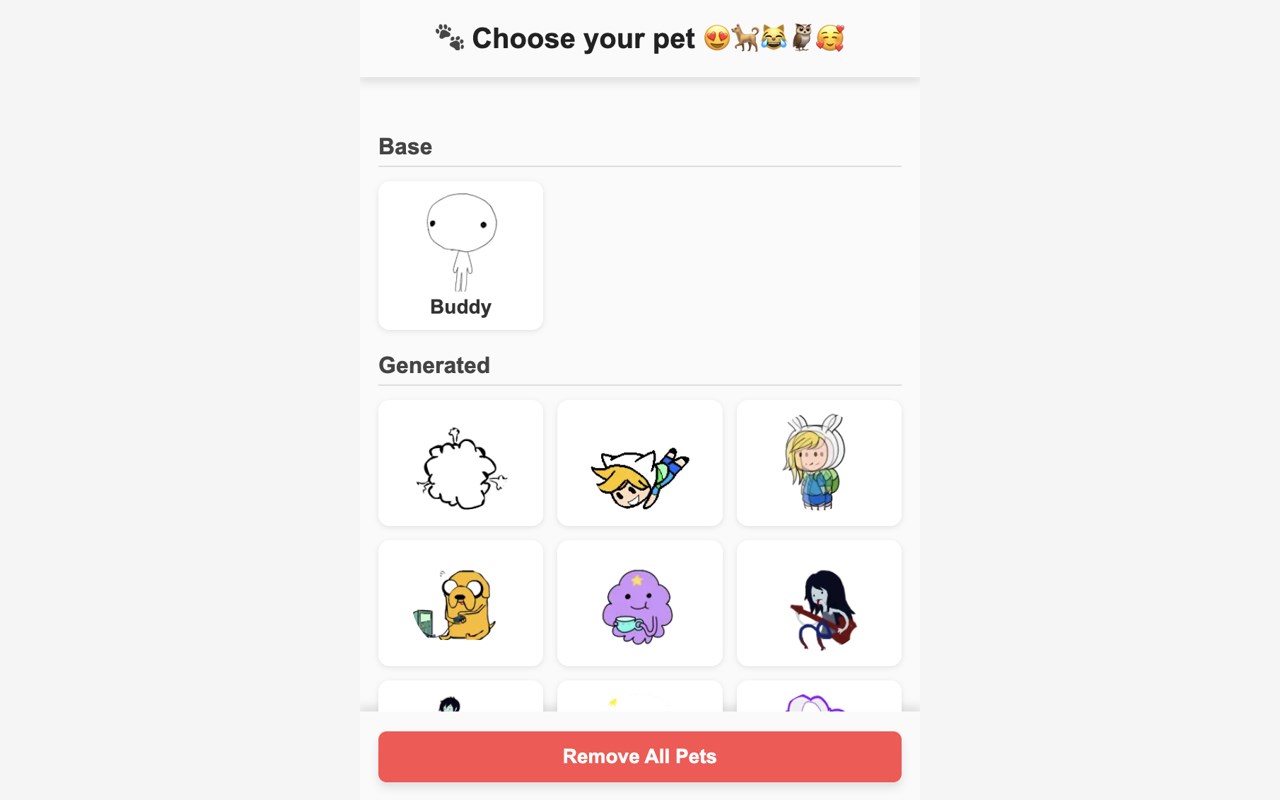Viewport: 1280px width, 800px height.
Task: Choose the white fluffy cloud pet
Action: click(x=460, y=463)
